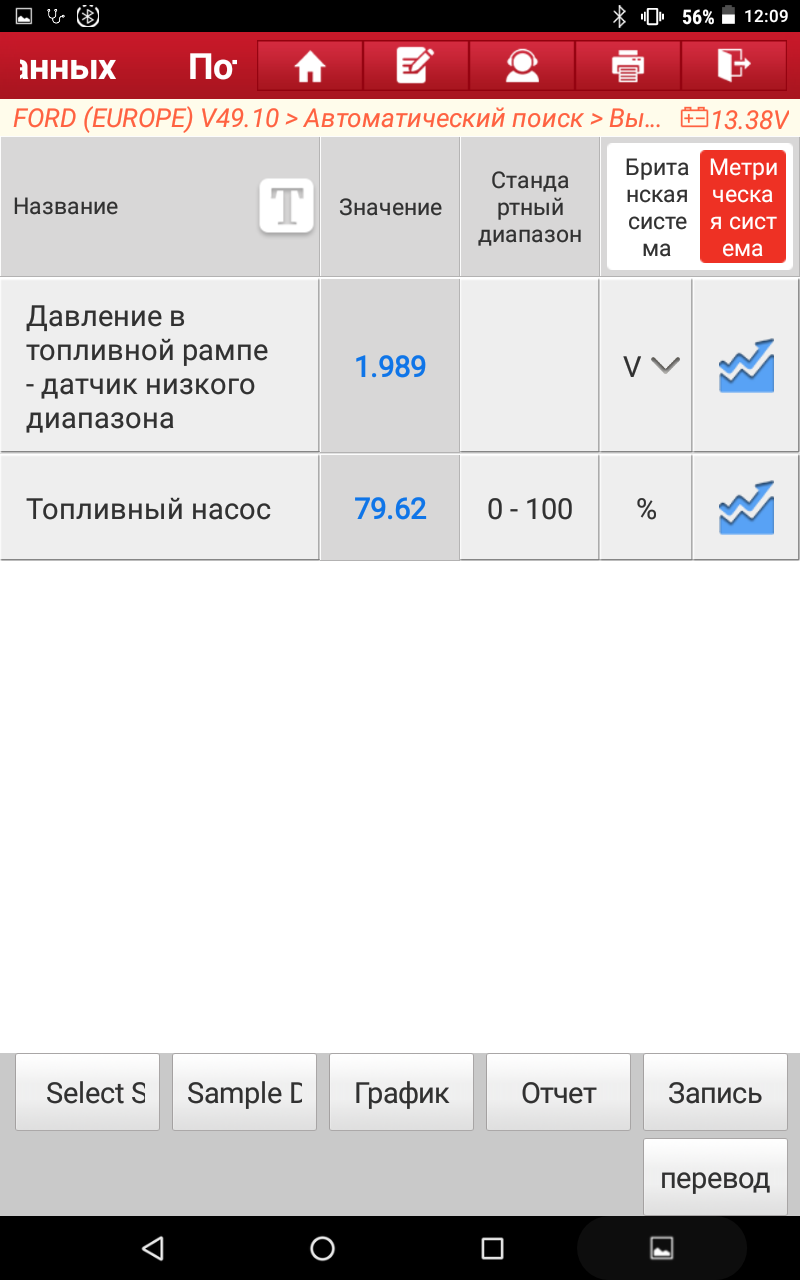The image size is (800, 1280).
Task: Start Запись recording
Action: pyautogui.click(x=715, y=1093)
